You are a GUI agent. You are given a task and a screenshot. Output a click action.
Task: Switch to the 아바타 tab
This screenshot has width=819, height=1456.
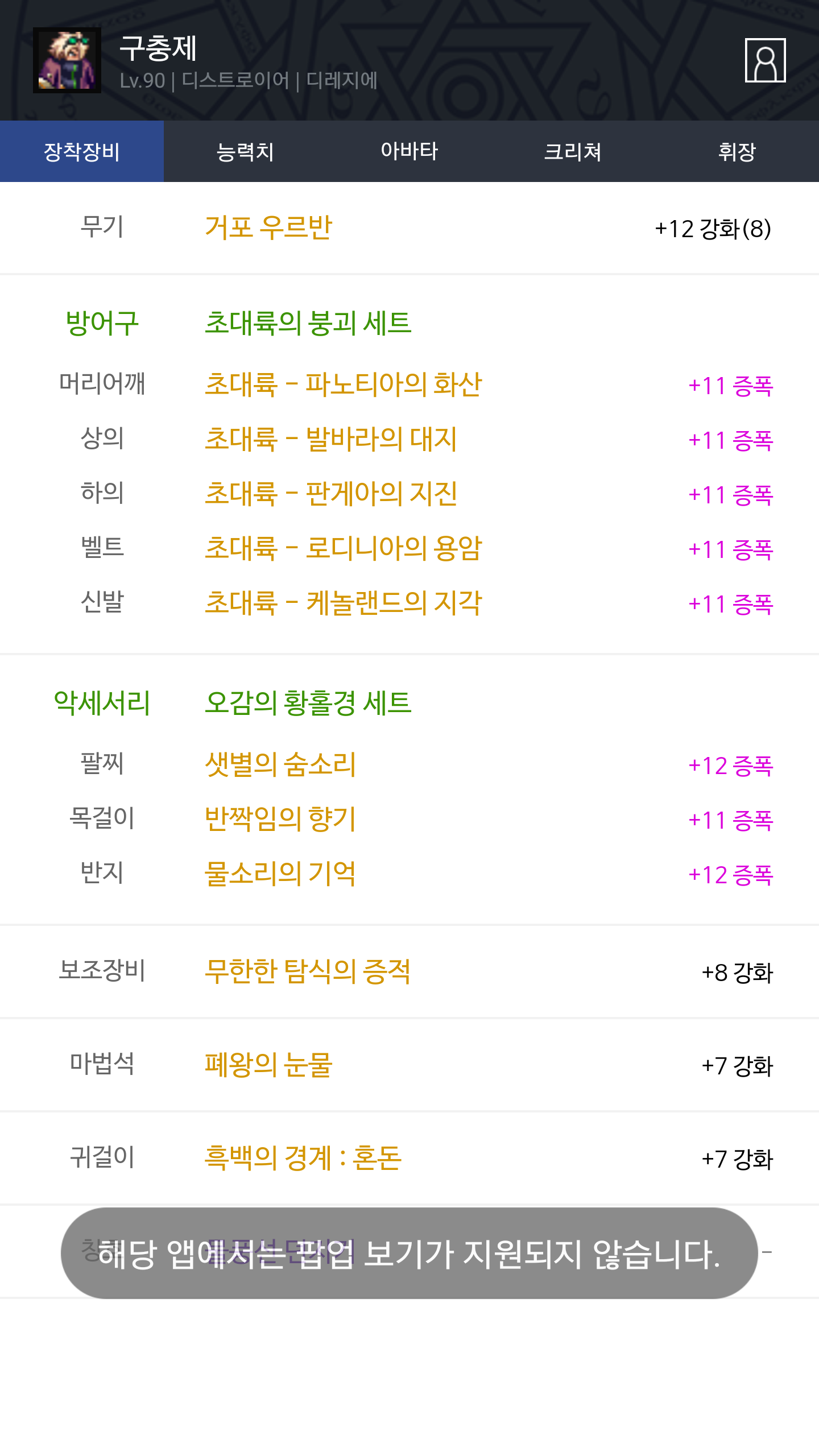point(409,151)
